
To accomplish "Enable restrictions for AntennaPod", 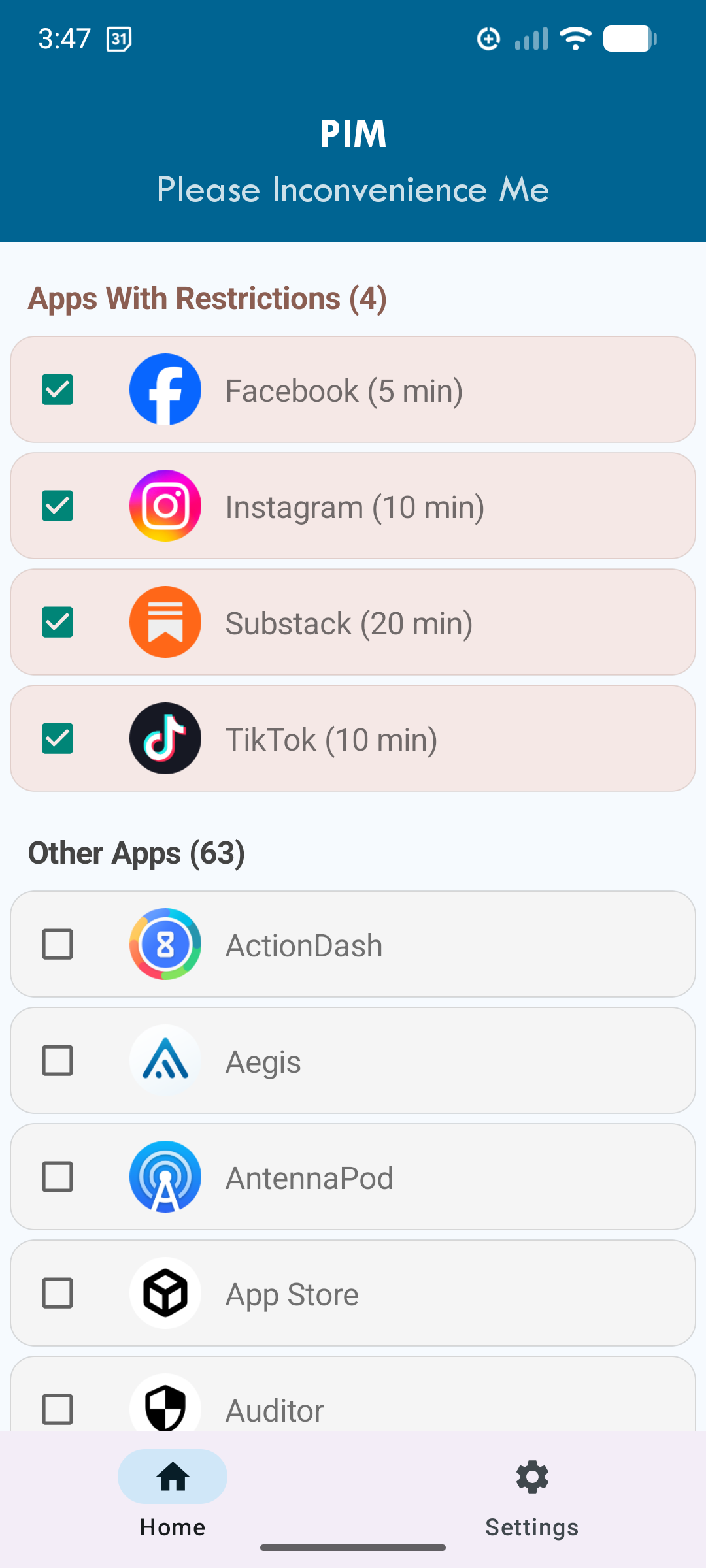I will [x=57, y=1177].
